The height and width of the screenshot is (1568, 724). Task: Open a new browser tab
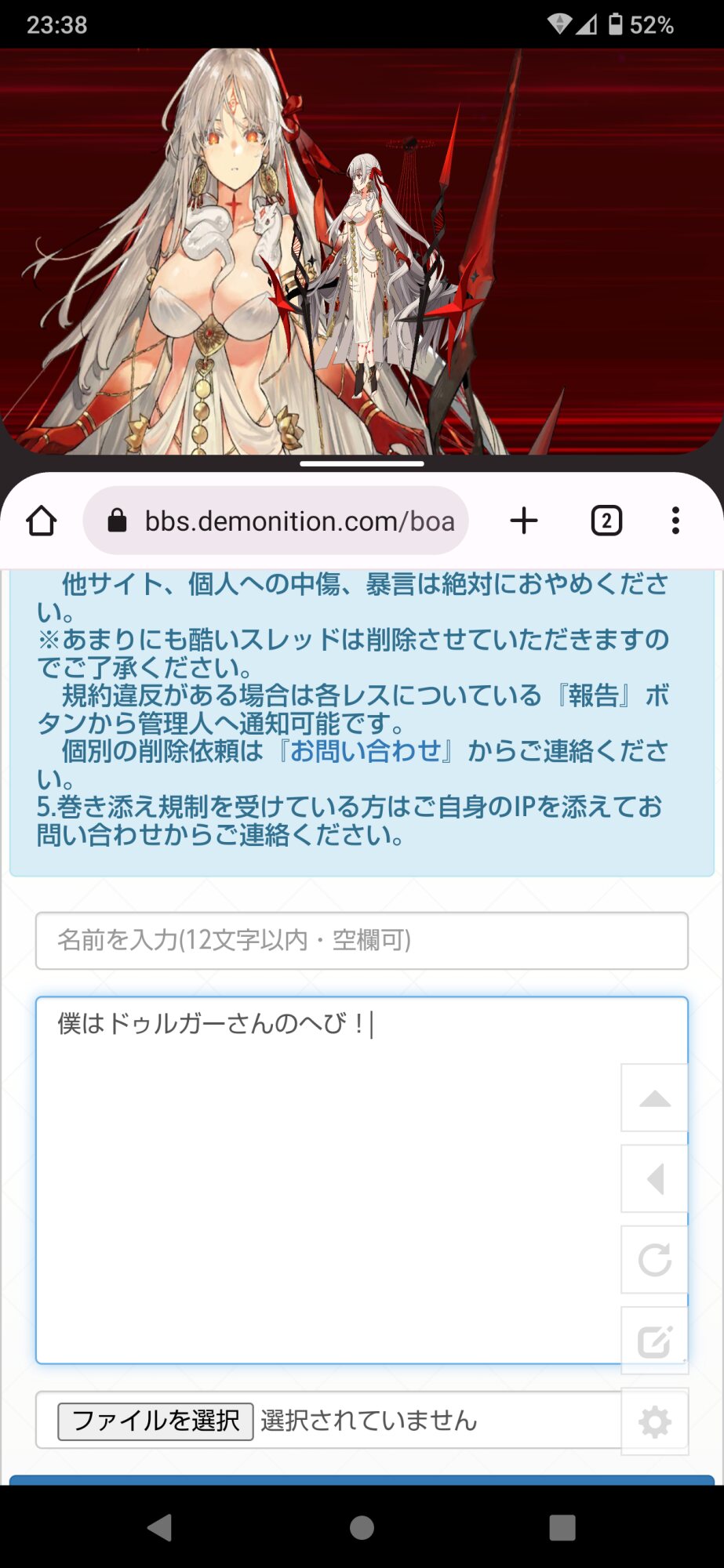(524, 521)
